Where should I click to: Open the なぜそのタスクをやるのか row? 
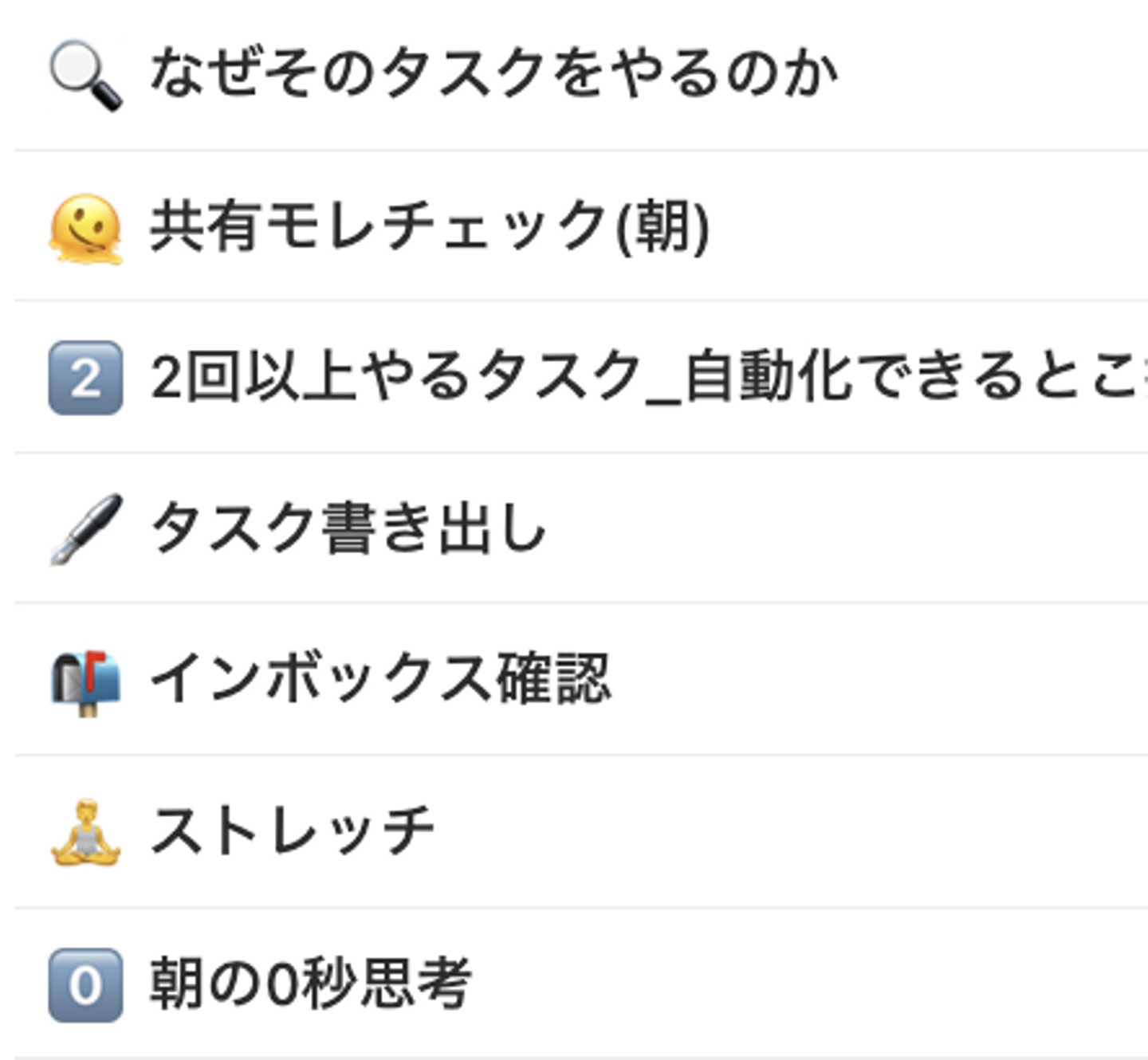[493, 74]
